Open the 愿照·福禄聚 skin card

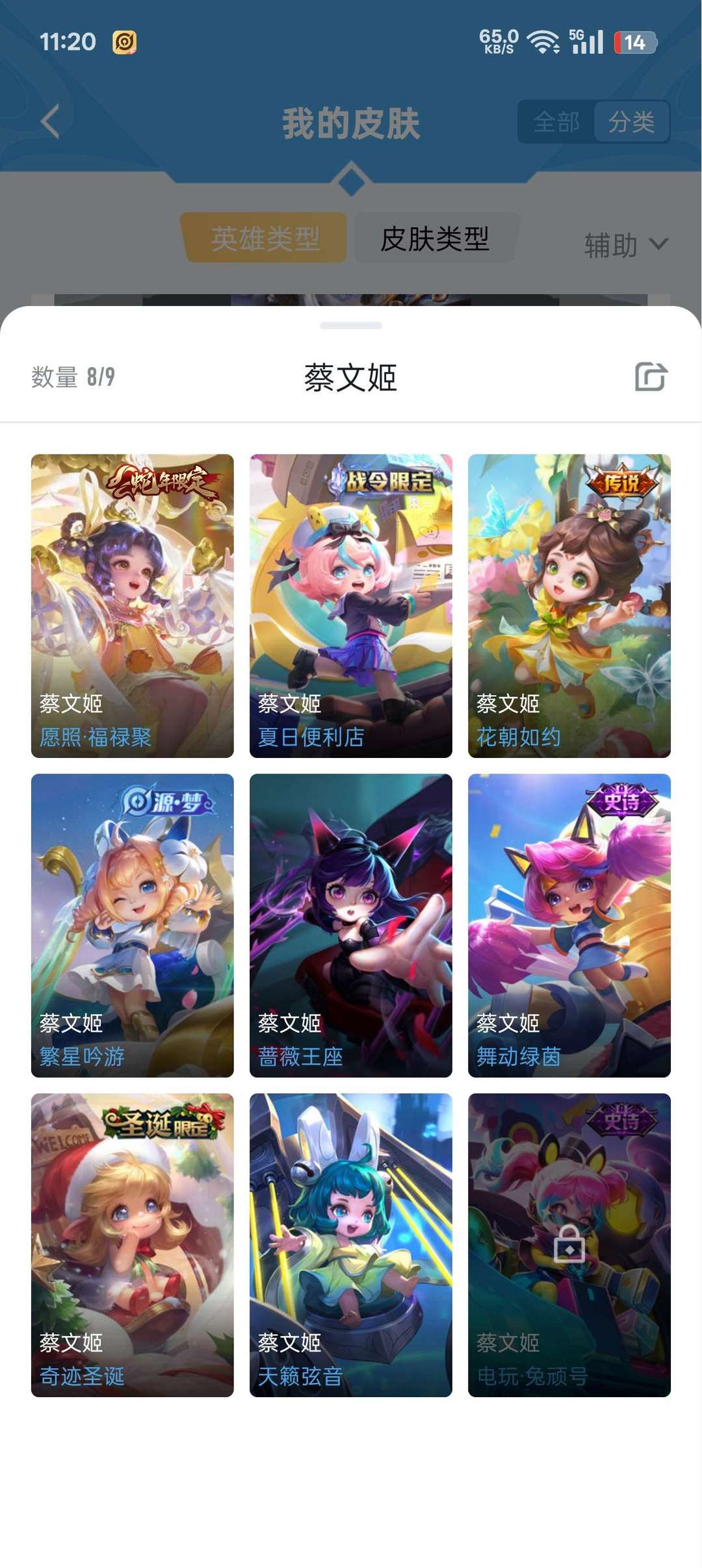pos(132,605)
